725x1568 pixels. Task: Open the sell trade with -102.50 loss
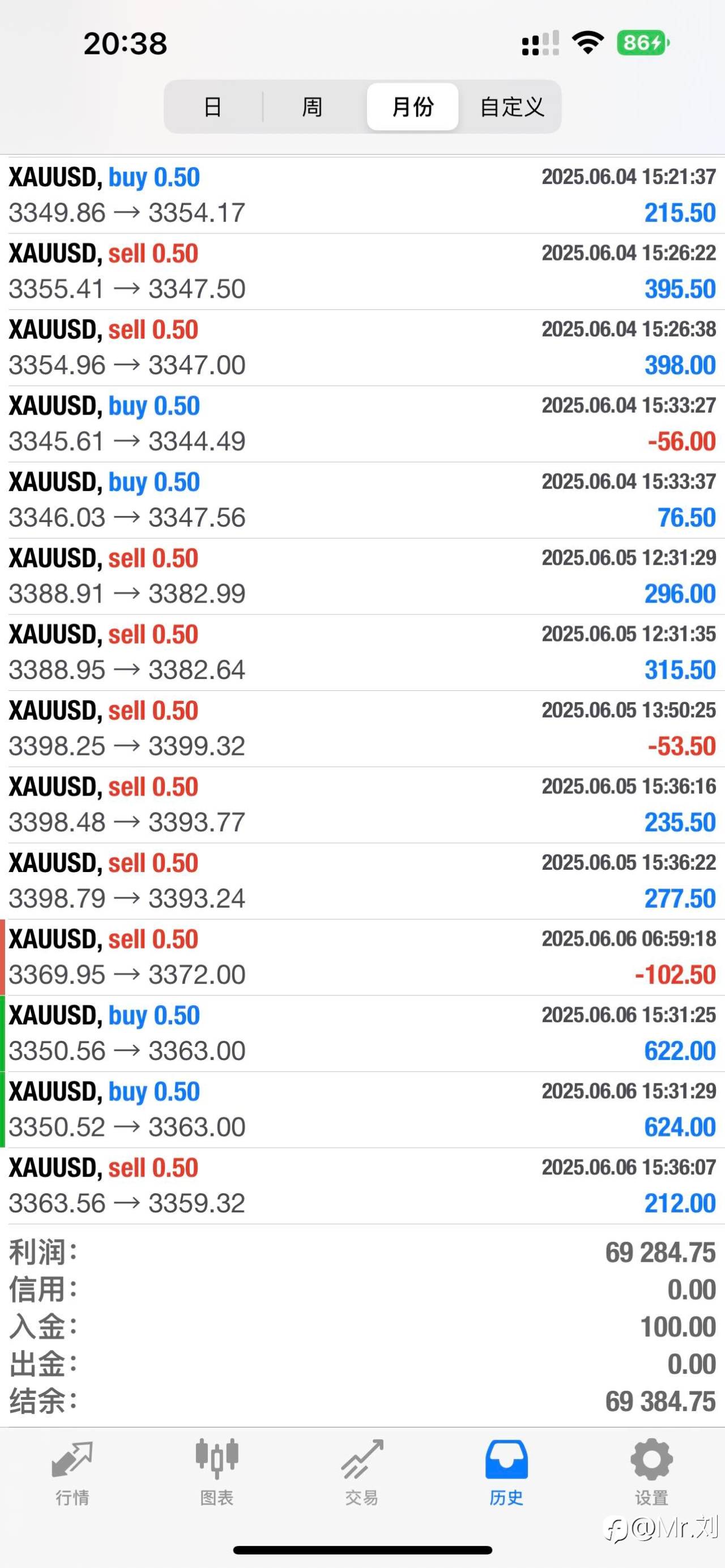[362, 958]
